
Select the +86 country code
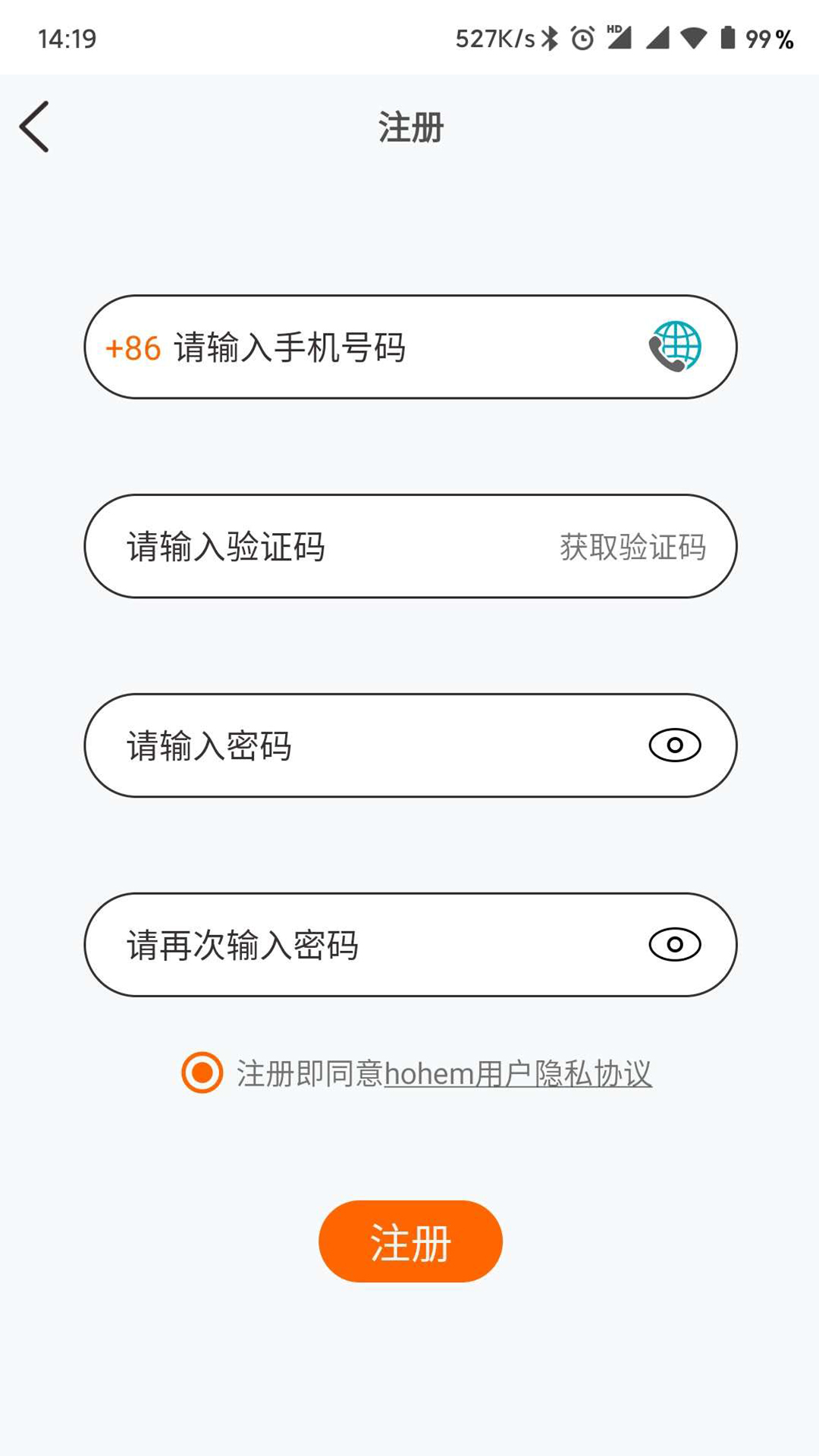tap(133, 348)
